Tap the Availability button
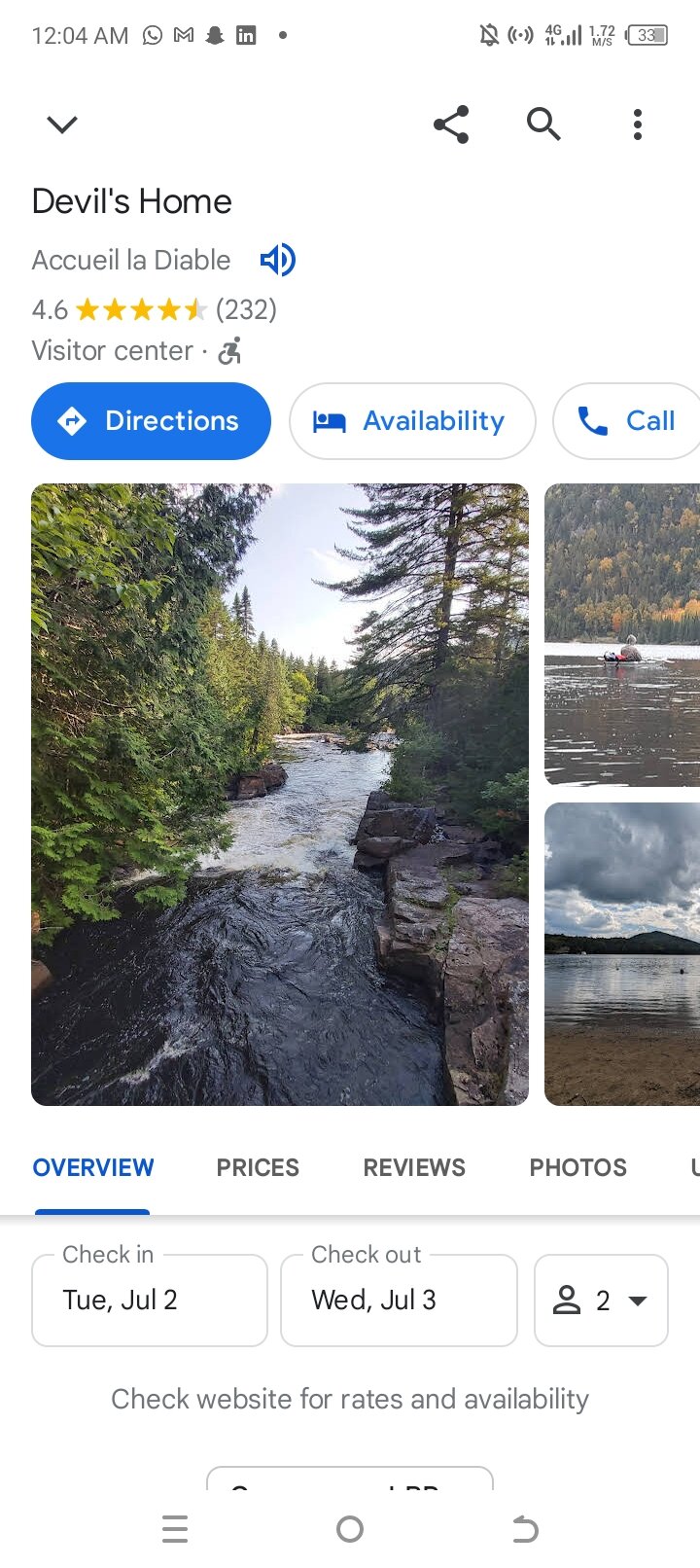Image resolution: width=700 pixels, height=1568 pixels. coord(412,421)
